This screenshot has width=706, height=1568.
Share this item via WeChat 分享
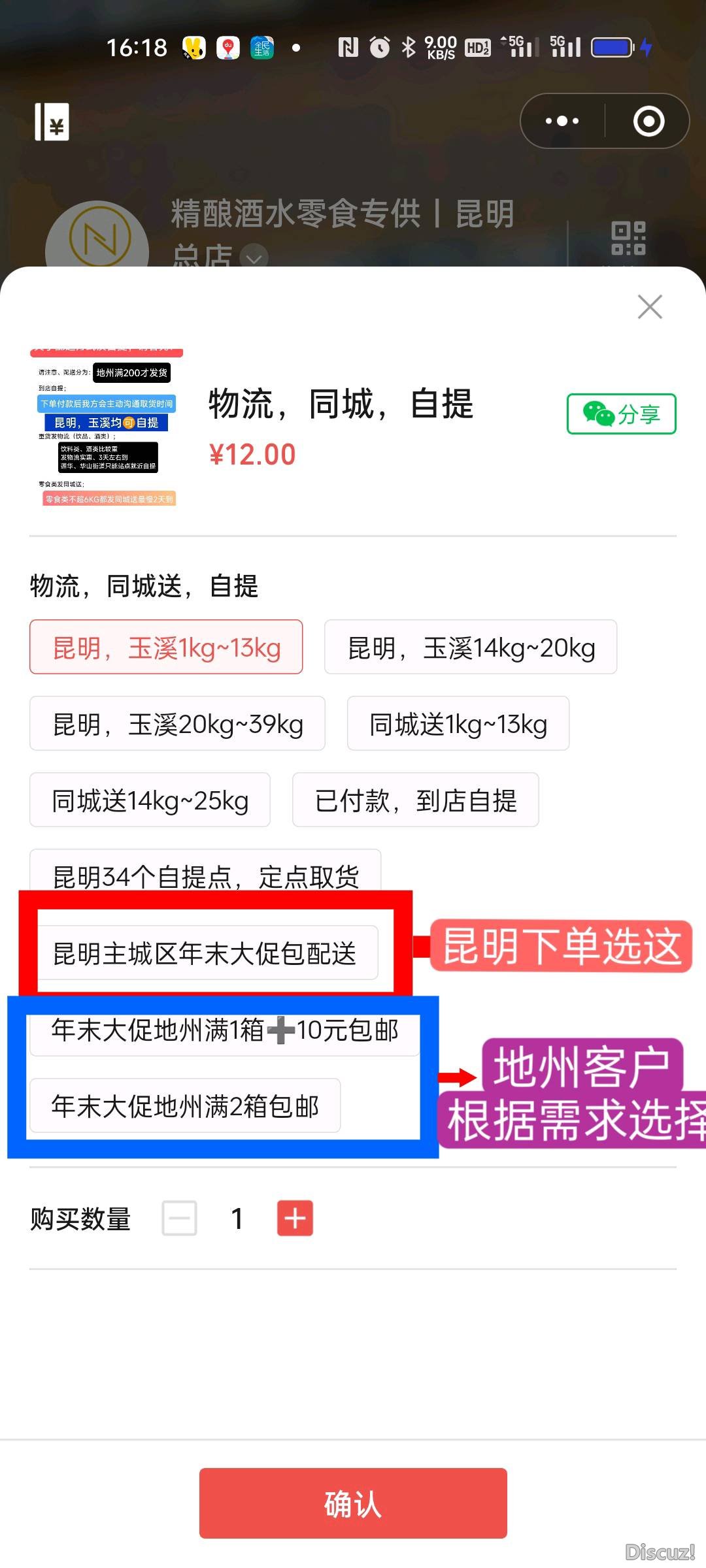pyautogui.click(x=621, y=414)
